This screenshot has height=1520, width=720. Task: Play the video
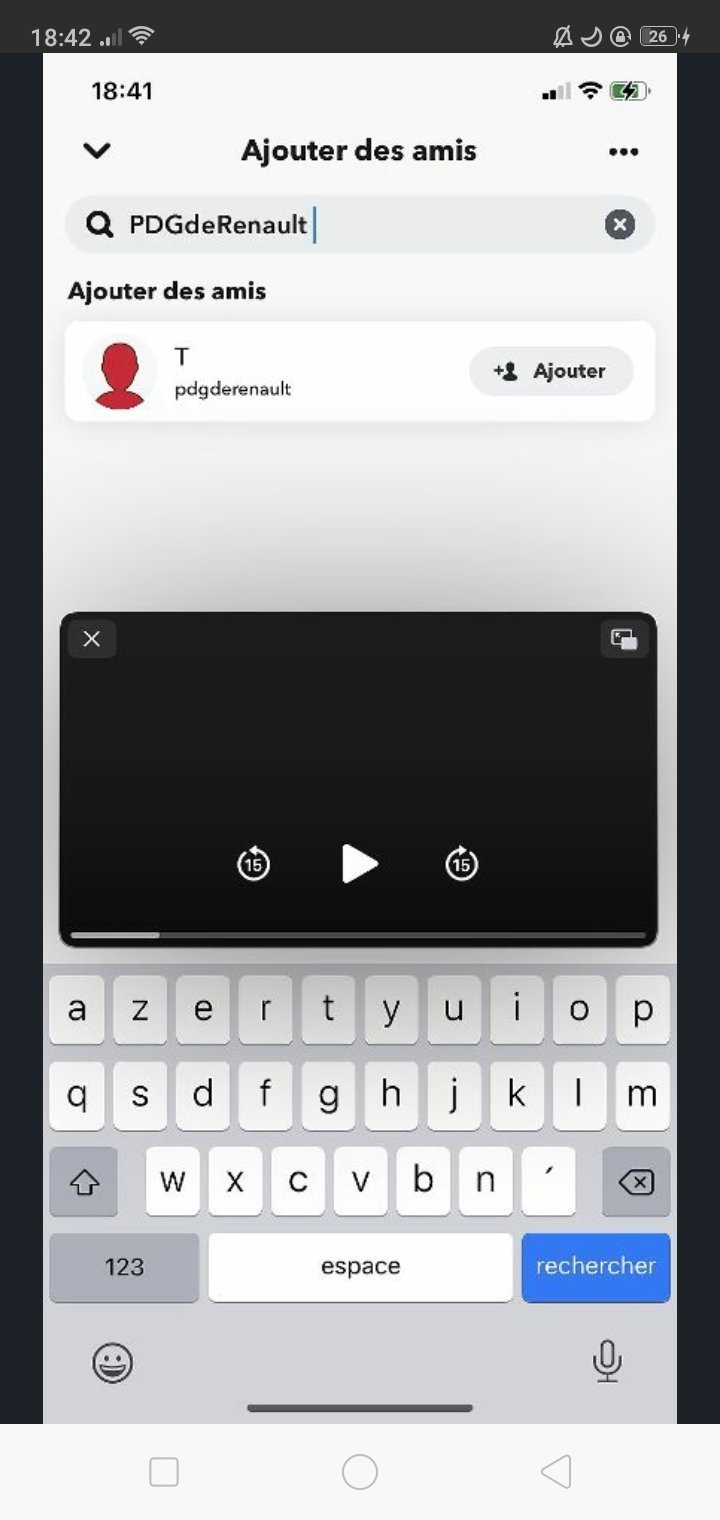tap(359, 863)
